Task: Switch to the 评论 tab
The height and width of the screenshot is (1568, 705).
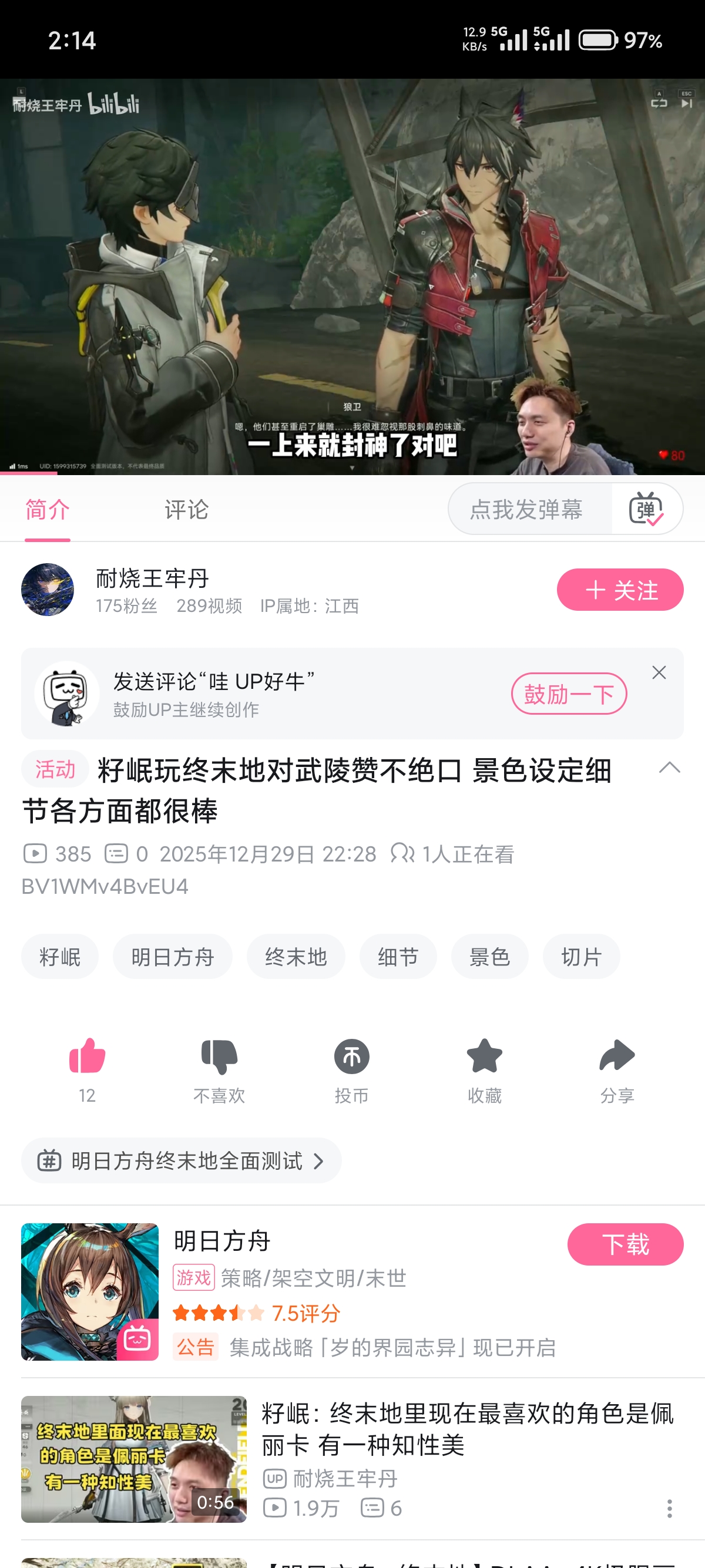Action: point(186,510)
